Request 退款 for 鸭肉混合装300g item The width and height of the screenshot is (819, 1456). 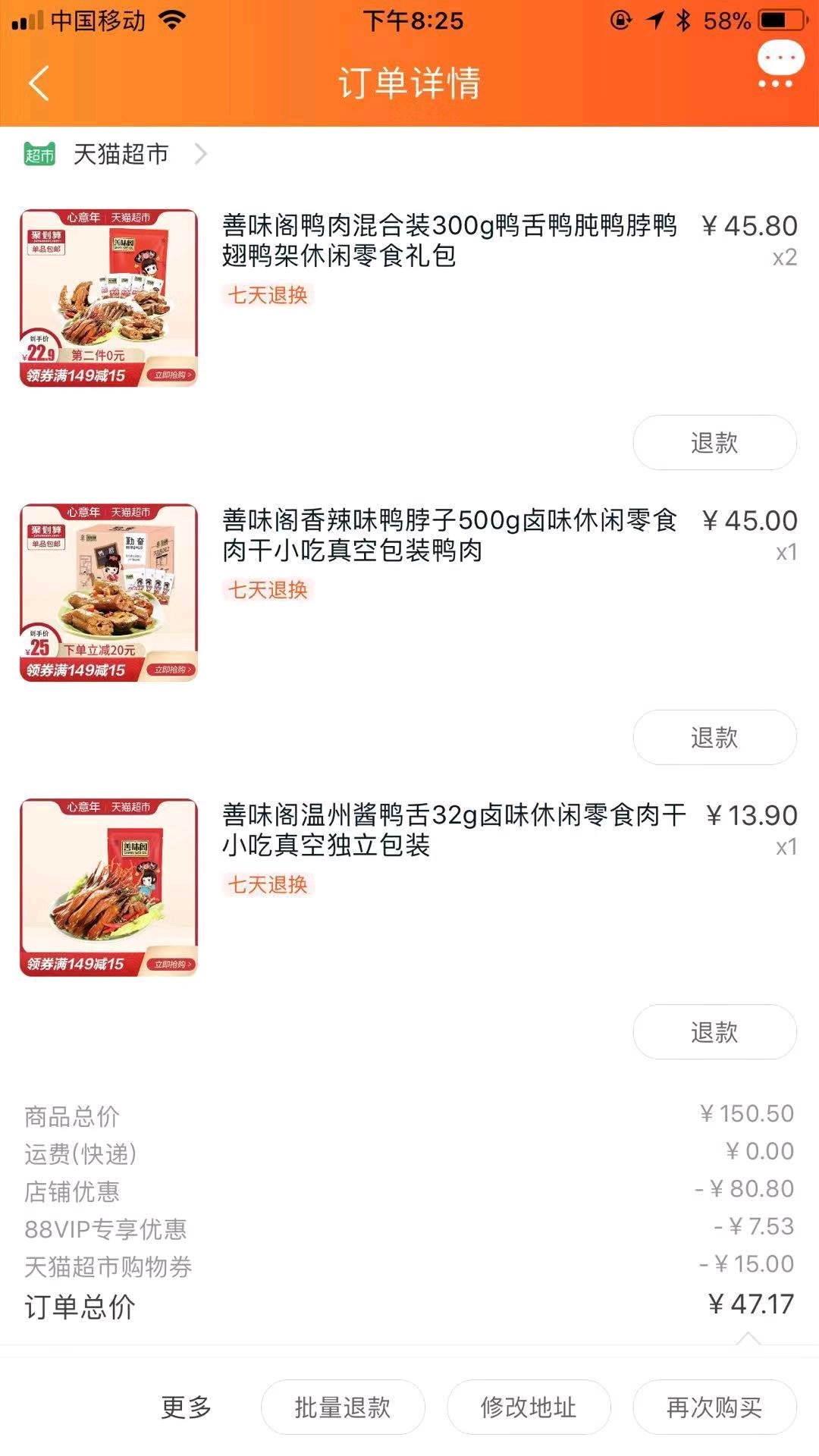[714, 443]
